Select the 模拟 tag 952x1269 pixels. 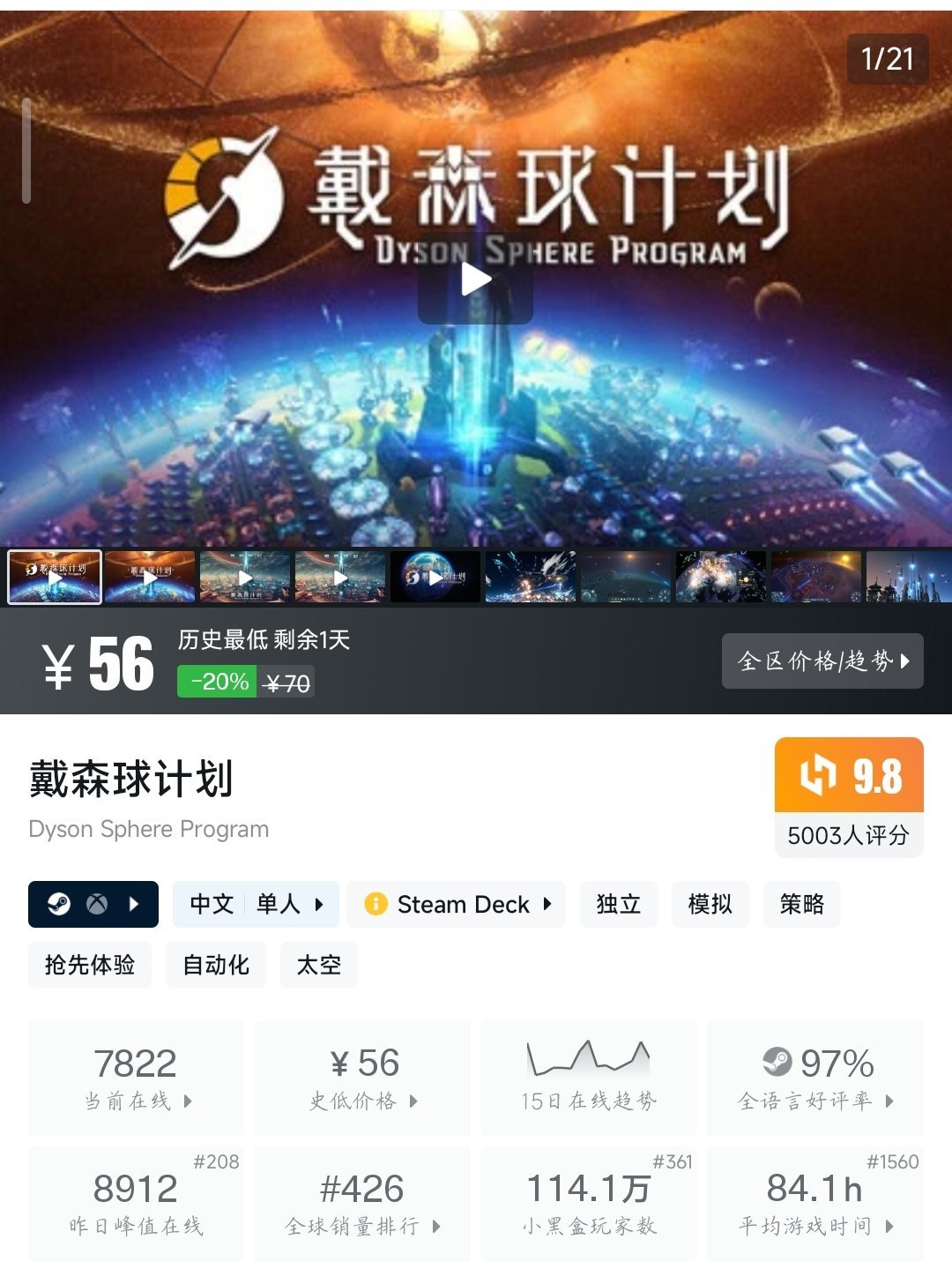coord(710,904)
